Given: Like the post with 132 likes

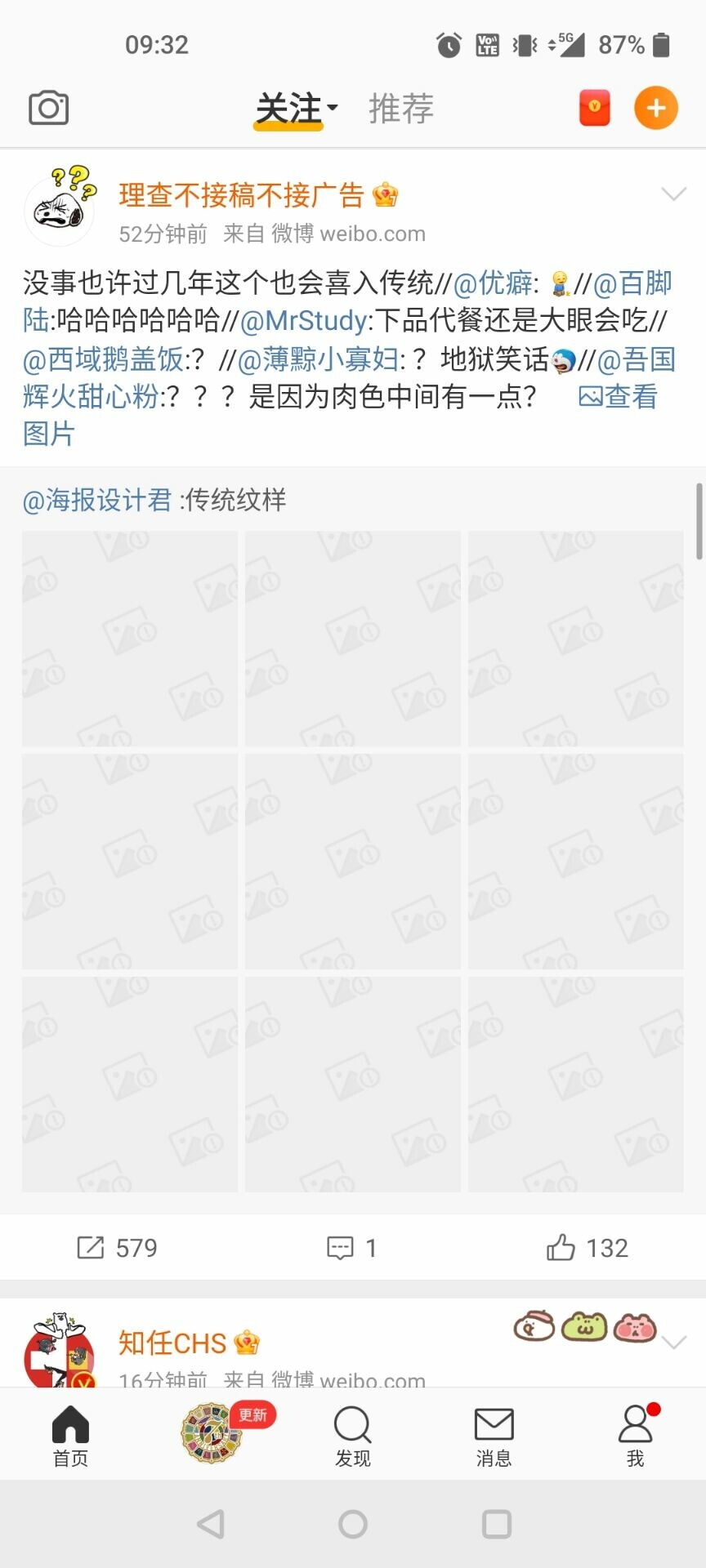Looking at the screenshot, I should tap(588, 1248).
